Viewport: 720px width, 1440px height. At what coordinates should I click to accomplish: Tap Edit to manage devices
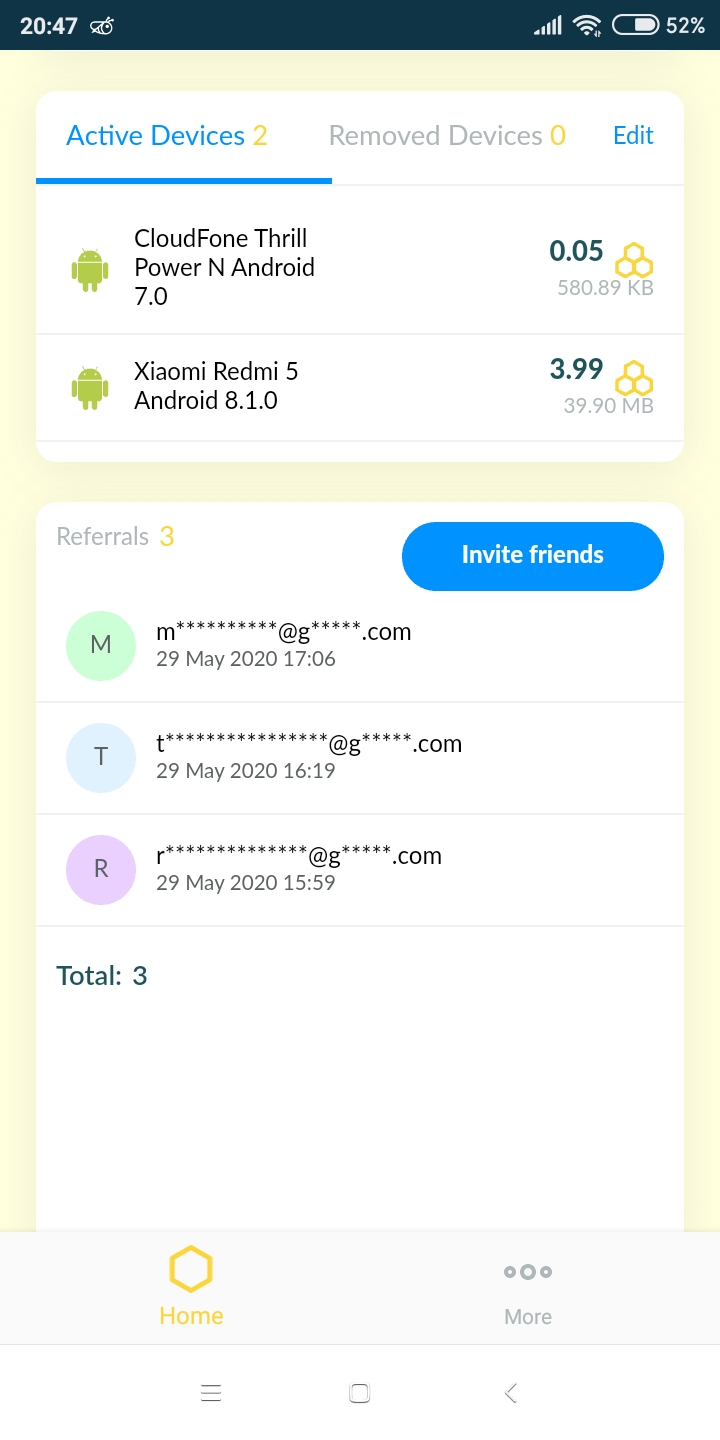point(633,136)
